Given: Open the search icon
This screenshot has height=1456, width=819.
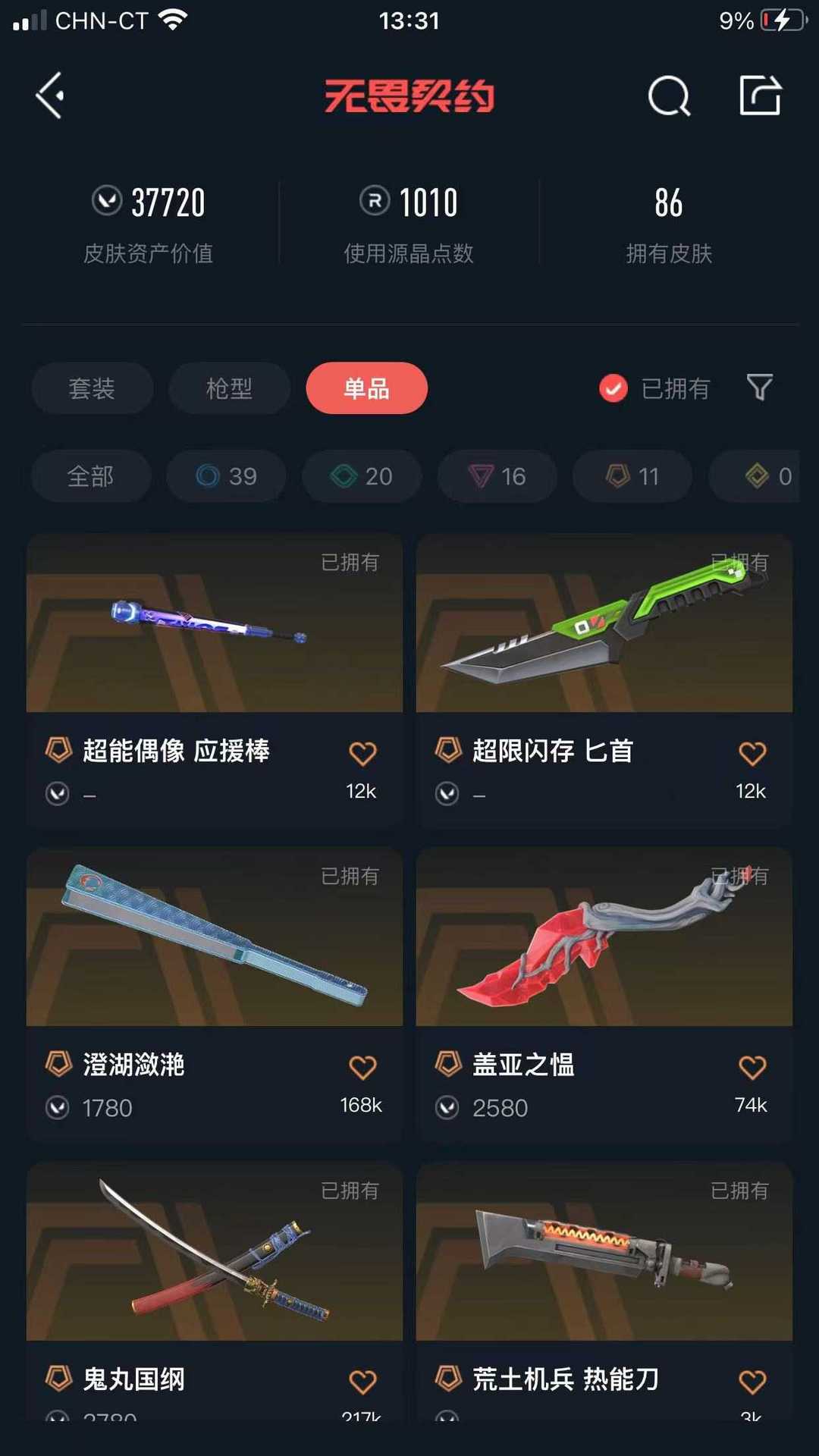Looking at the screenshot, I should click(x=669, y=96).
